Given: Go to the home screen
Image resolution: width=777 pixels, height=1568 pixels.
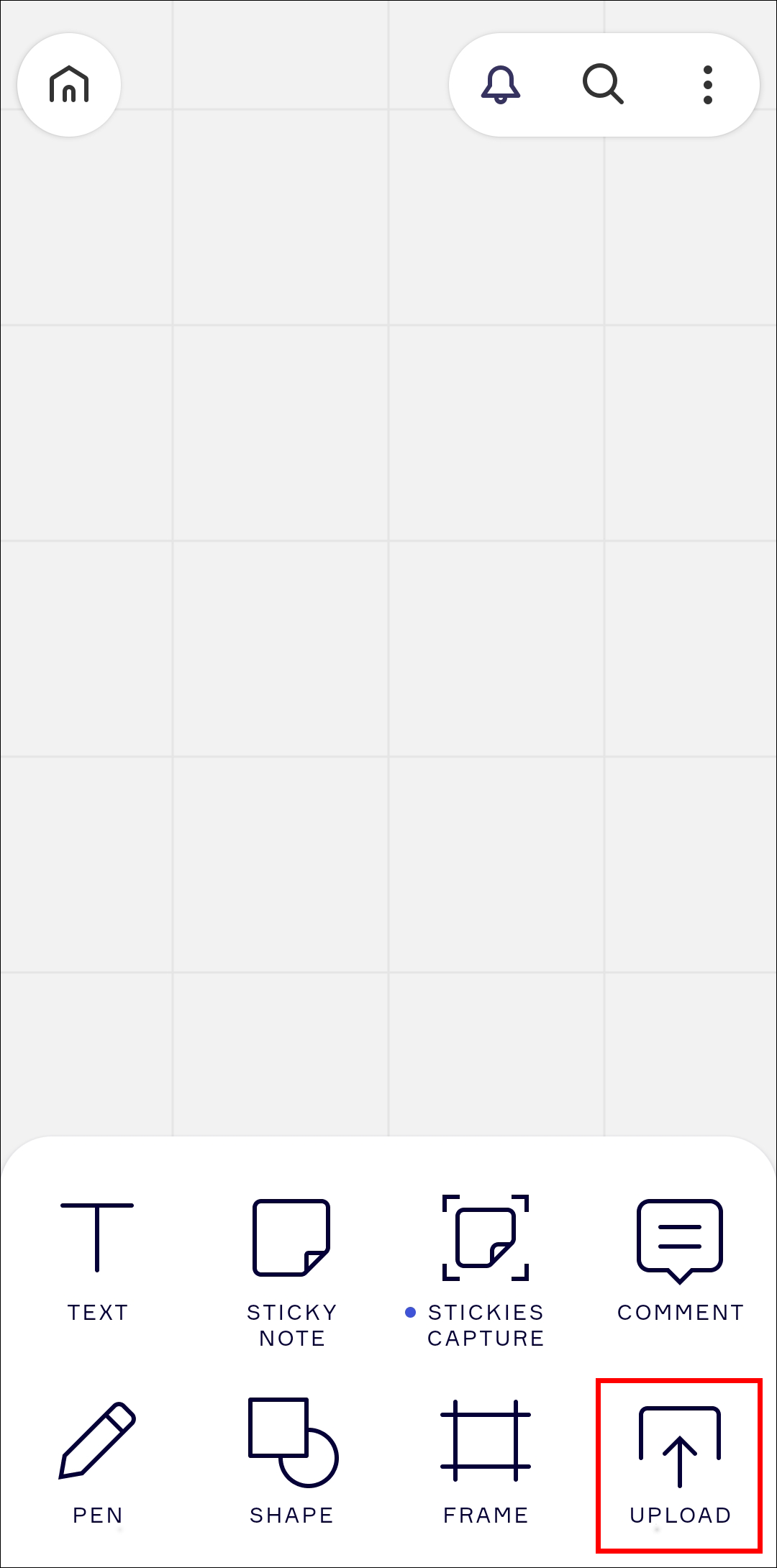Looking at the screenshot, I should click(x=69, y=85).
